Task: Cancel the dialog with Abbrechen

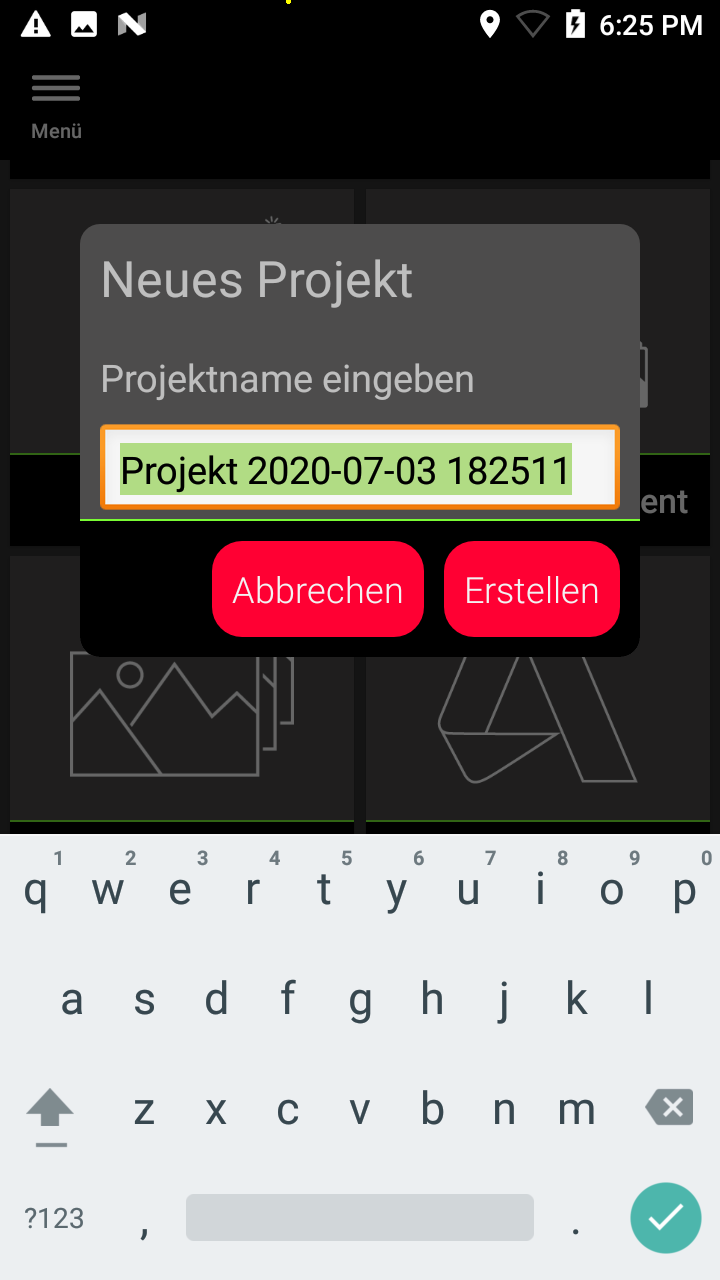Action: [x=317, y=590]
